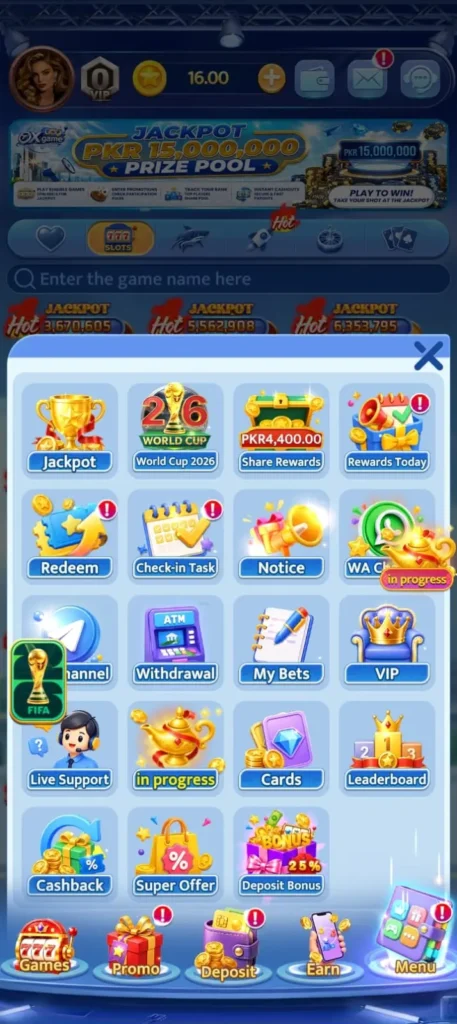
Task: Open Check-in Task
Action: (175, 536)
